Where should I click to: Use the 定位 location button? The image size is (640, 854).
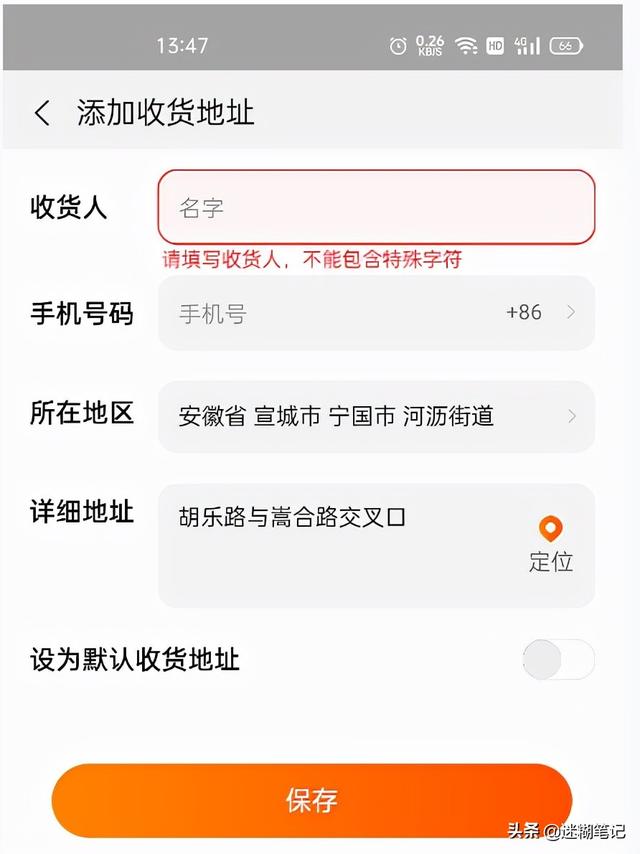551,544
